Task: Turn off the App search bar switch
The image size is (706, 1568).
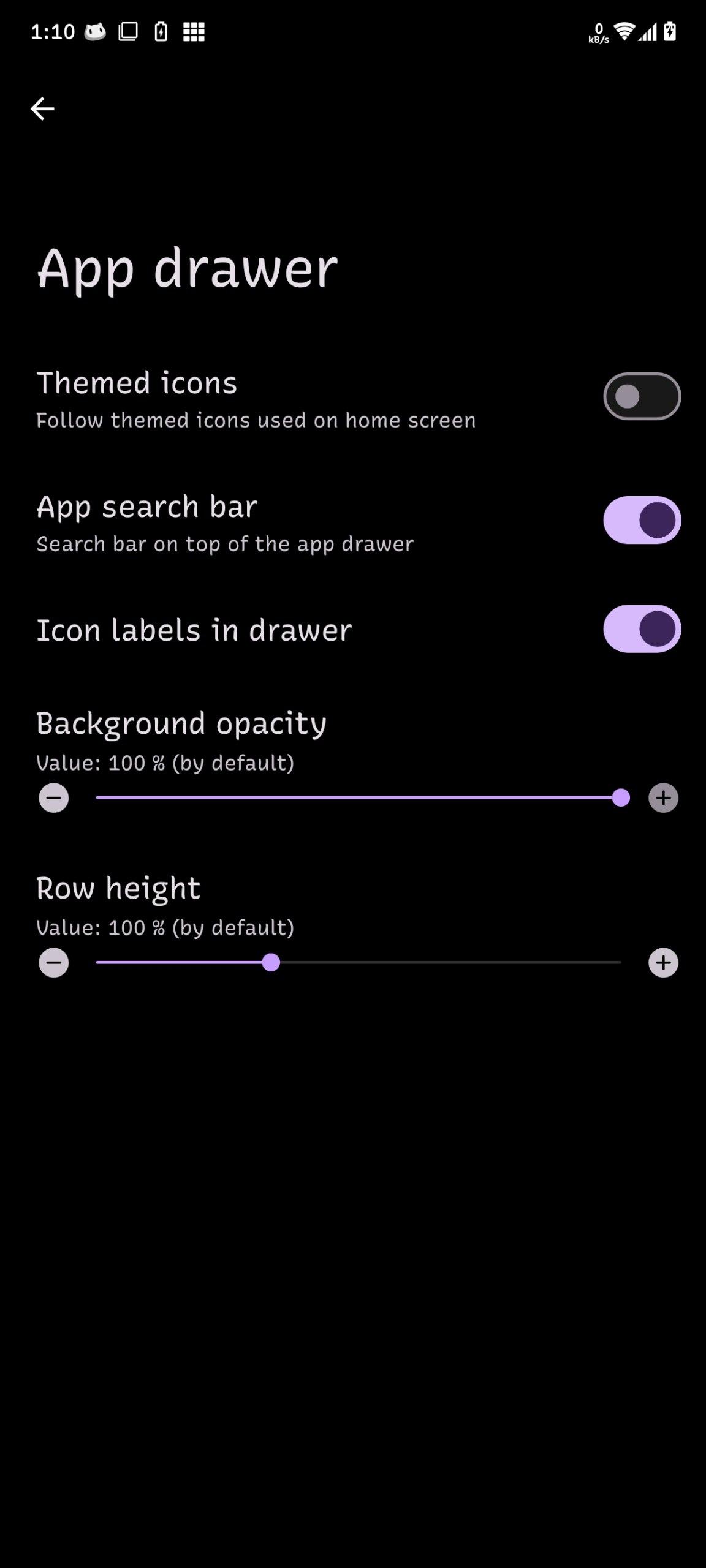Action: 642,520
